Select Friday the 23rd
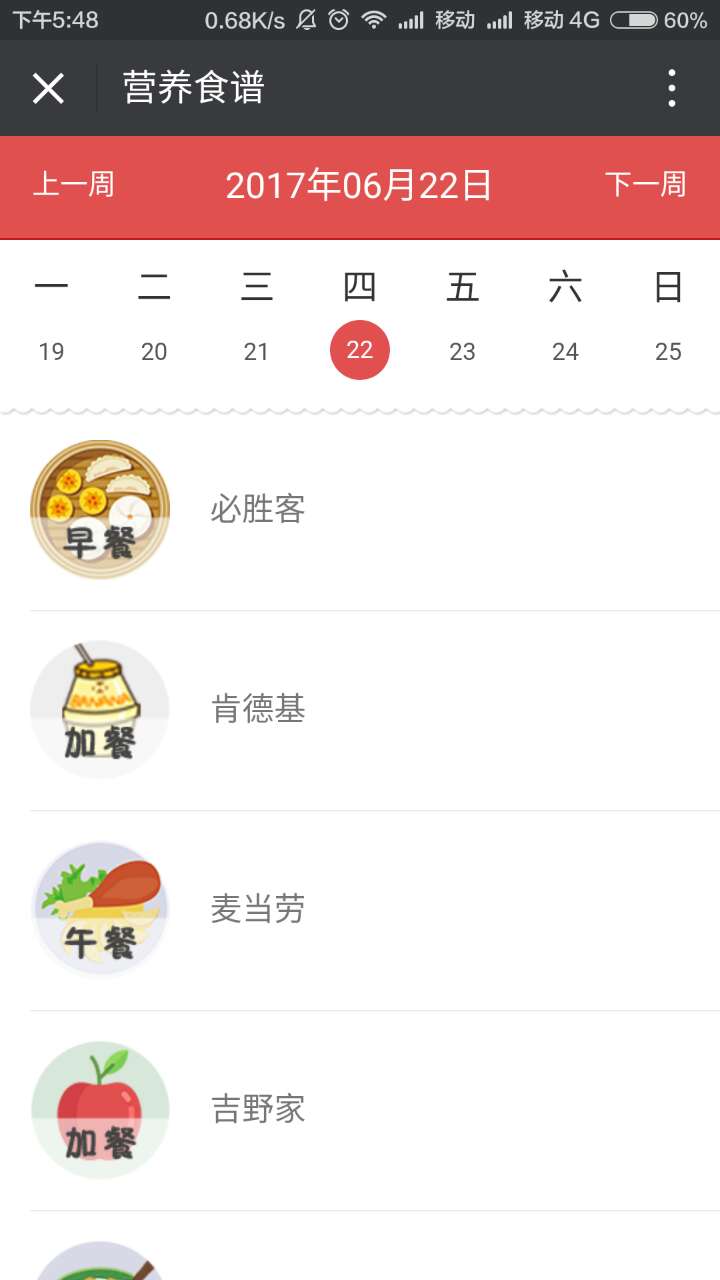 (462, 351)
